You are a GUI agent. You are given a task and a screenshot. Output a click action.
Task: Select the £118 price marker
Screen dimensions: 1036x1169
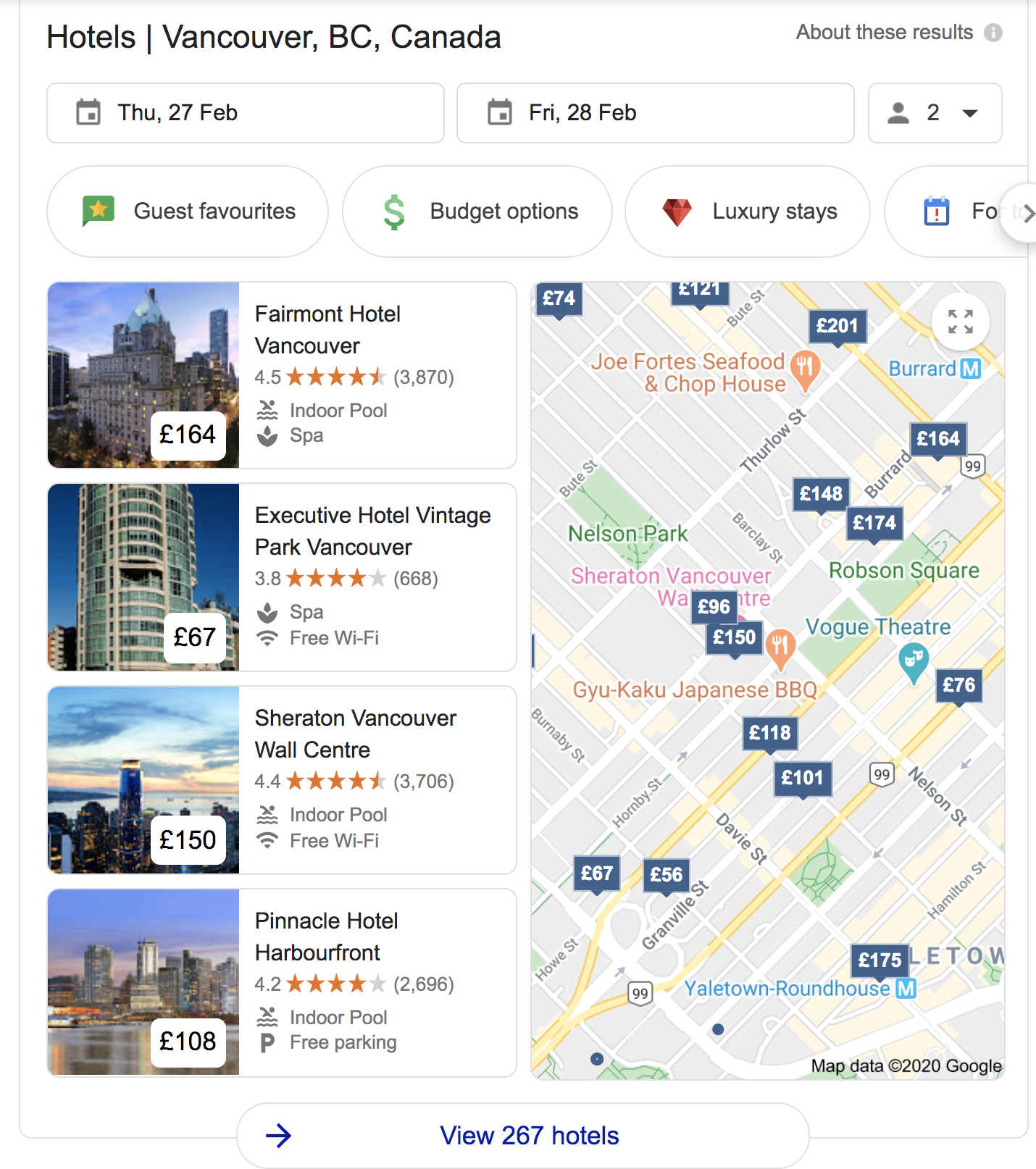(769, 733)
